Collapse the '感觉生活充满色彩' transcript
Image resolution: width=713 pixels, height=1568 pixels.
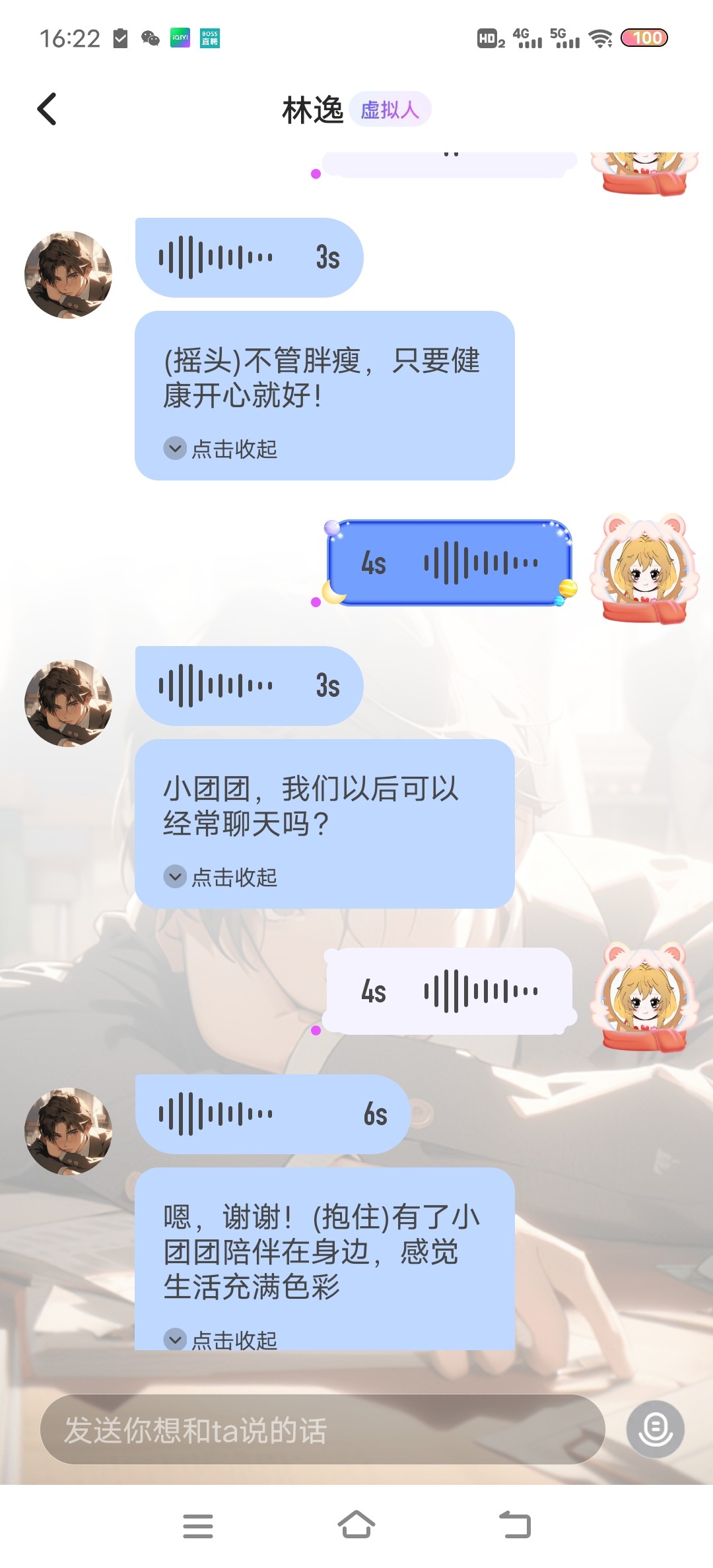221,1340
